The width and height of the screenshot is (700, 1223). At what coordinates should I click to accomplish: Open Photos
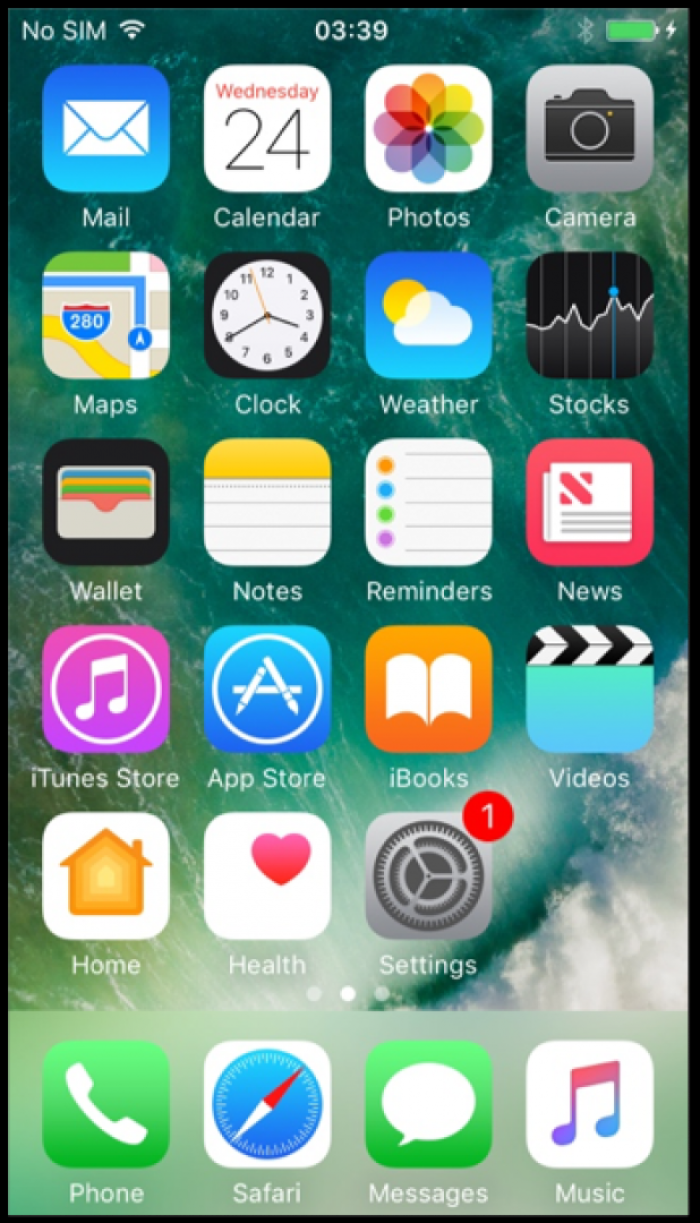click(x=428, y=129)
